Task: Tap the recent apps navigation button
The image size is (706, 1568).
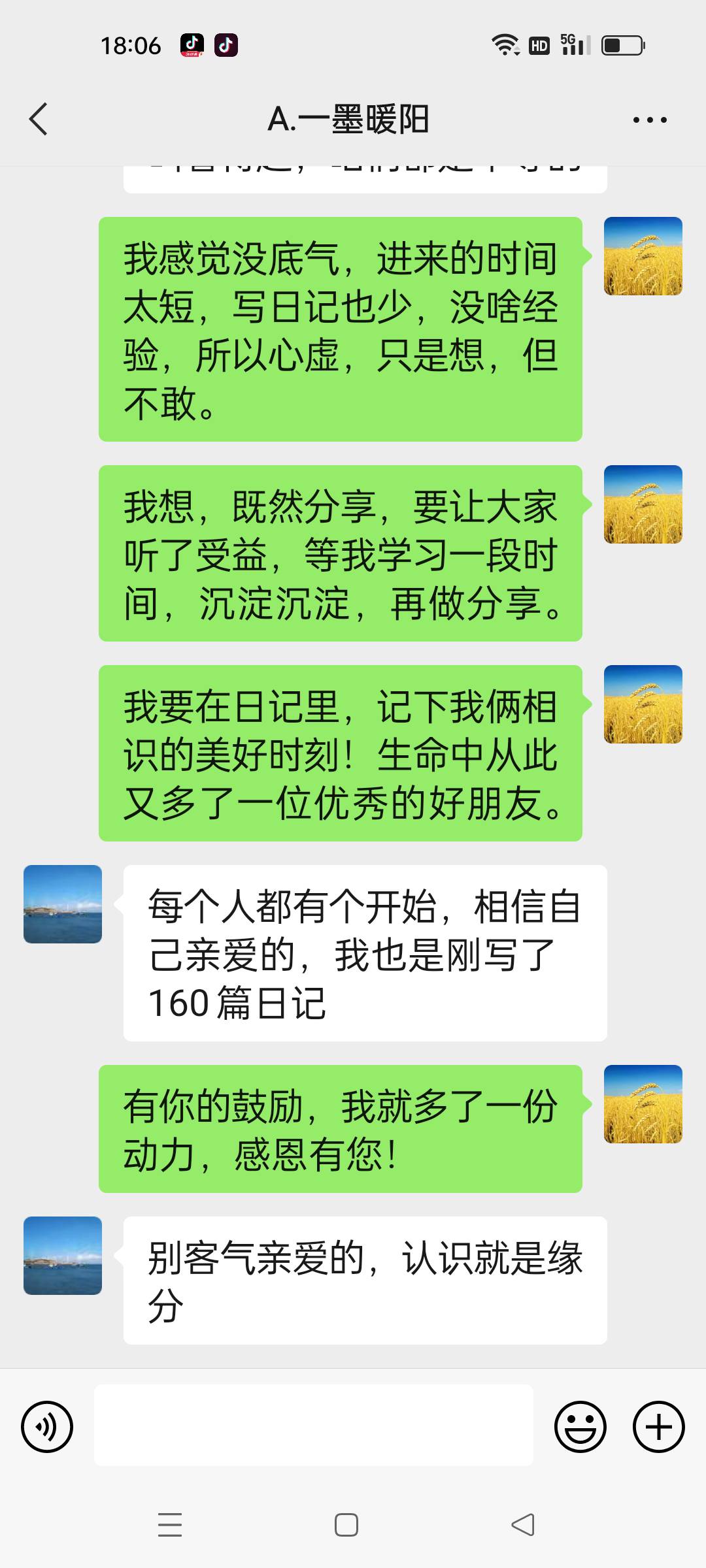Action: (x=170, y=1523)
